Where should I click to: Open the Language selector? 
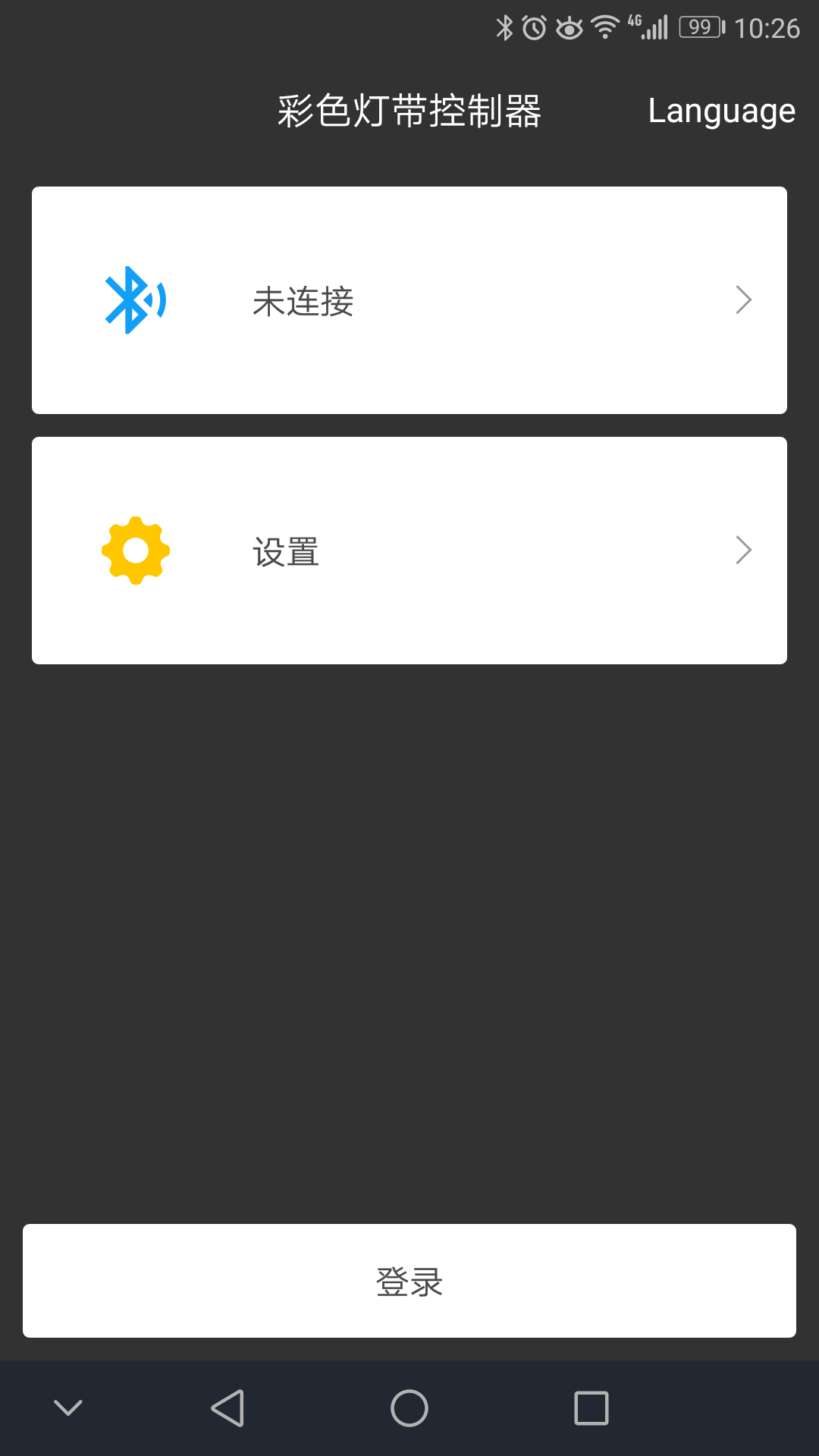pyautogui.click(x=721, y=111)
